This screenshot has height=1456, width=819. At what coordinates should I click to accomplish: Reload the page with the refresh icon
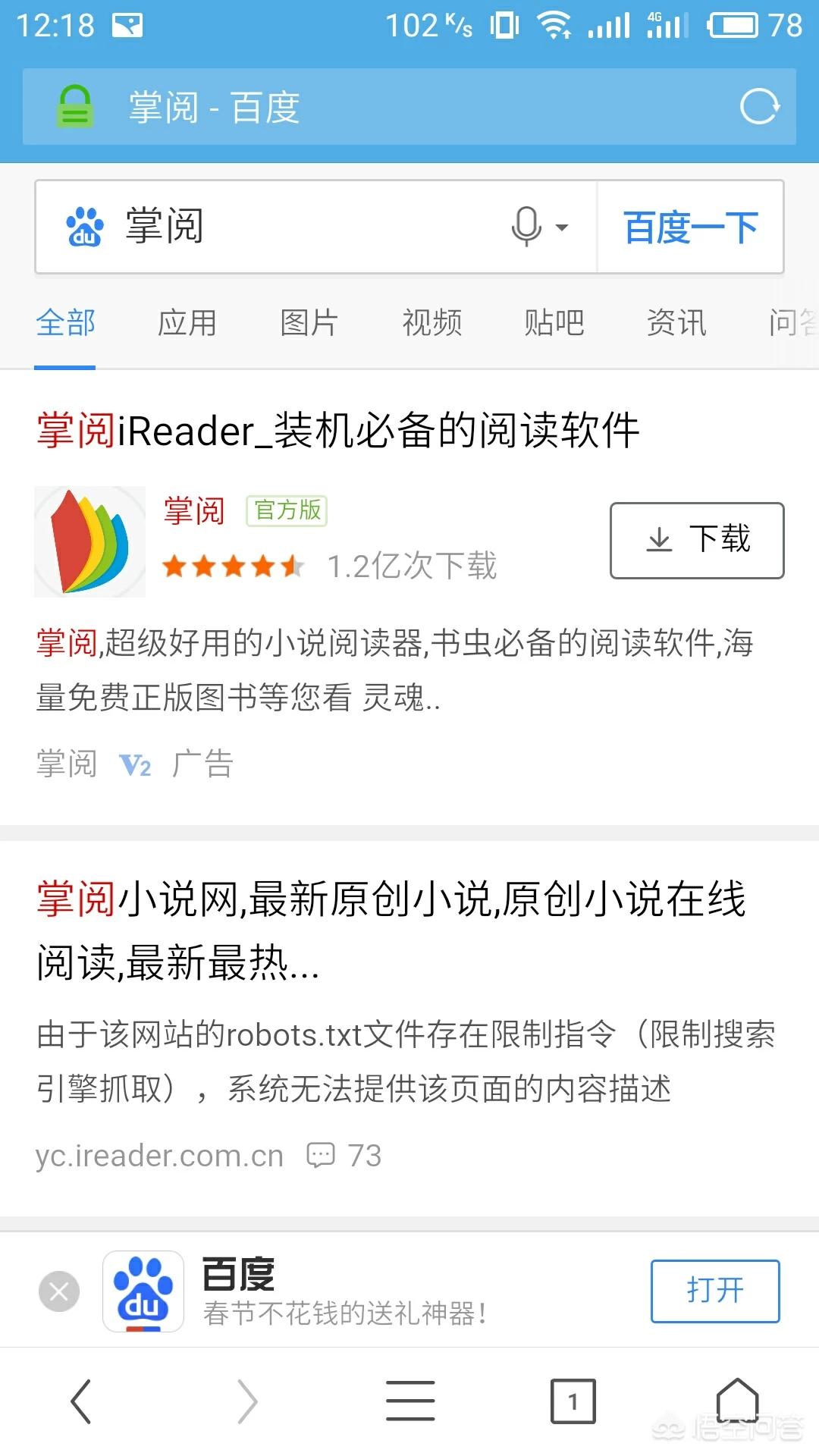[759, 106]
